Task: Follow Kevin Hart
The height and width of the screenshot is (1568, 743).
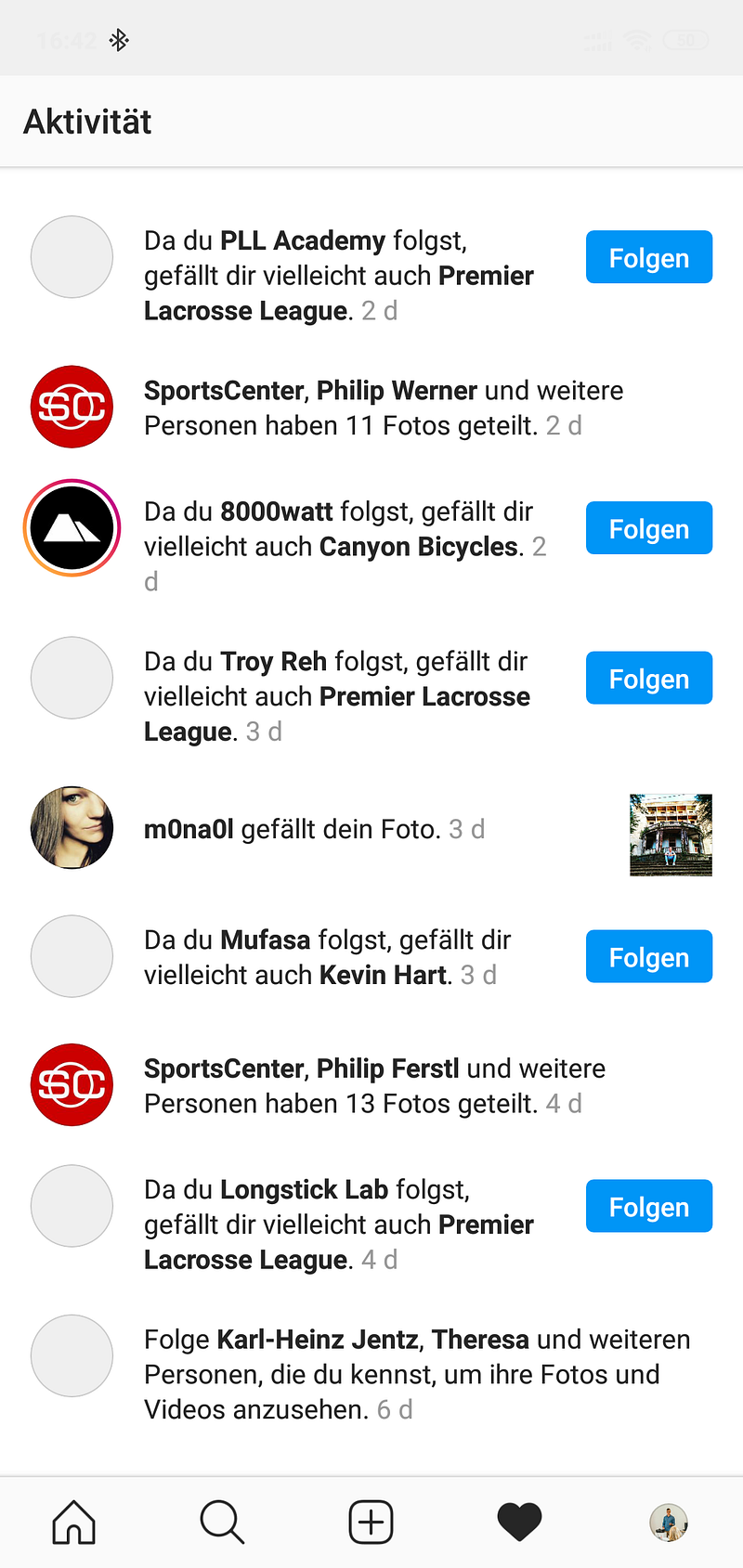Action: click(x=648, y=957)
